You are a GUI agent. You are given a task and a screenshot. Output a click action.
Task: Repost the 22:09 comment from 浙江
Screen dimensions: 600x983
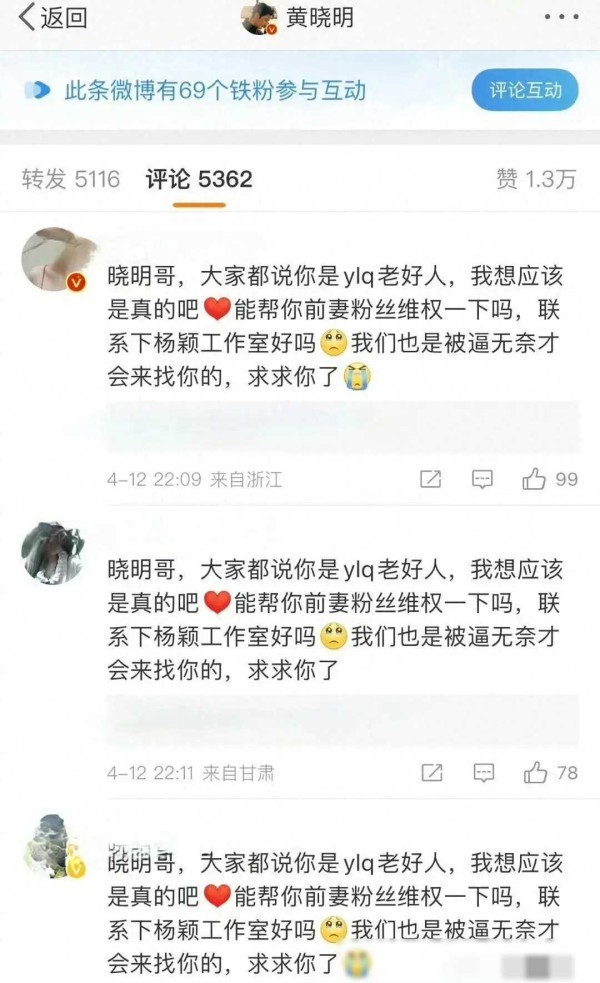431,480
